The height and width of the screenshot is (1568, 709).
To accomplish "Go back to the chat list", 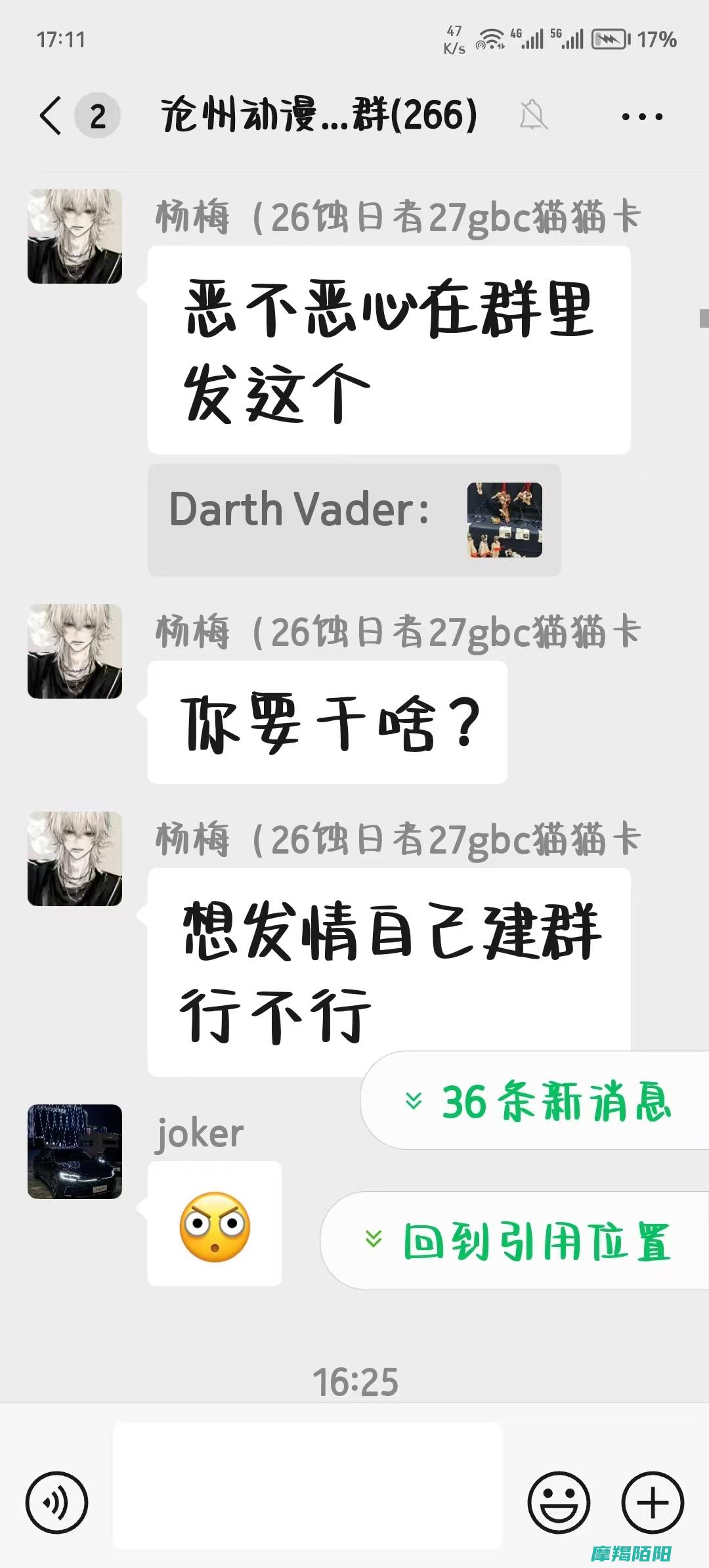I will [51, 116].
